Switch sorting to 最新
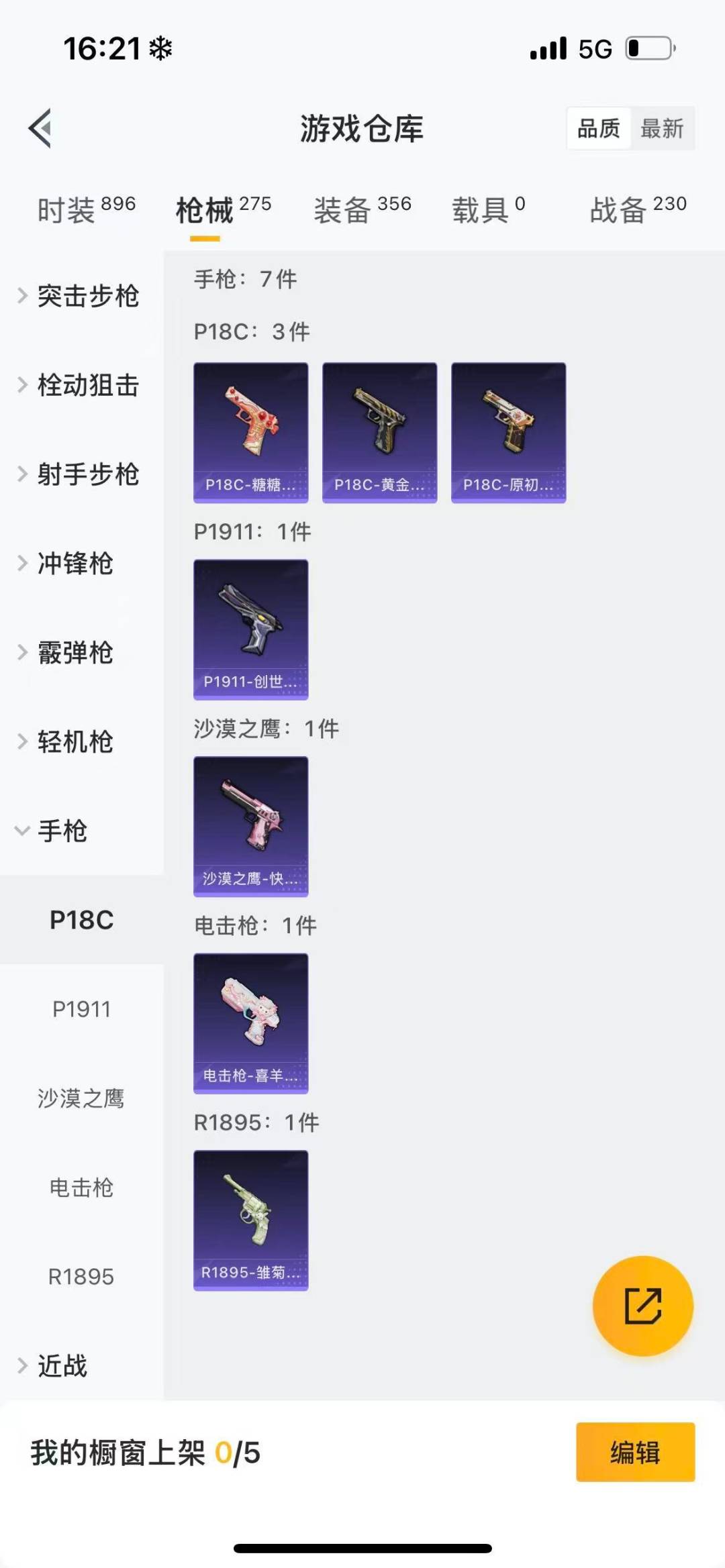 (661, 128)
